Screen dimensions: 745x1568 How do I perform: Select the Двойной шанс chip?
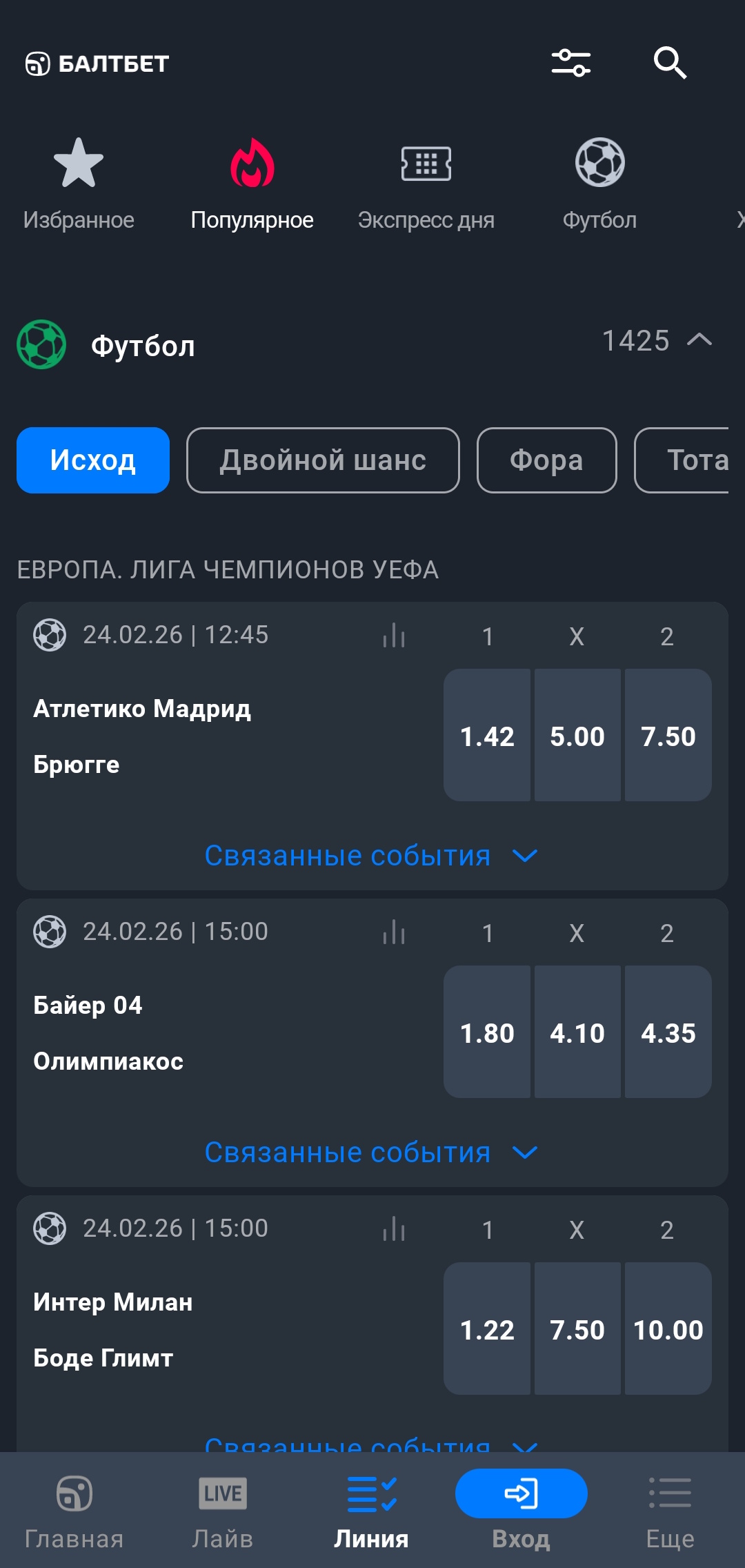323,460
